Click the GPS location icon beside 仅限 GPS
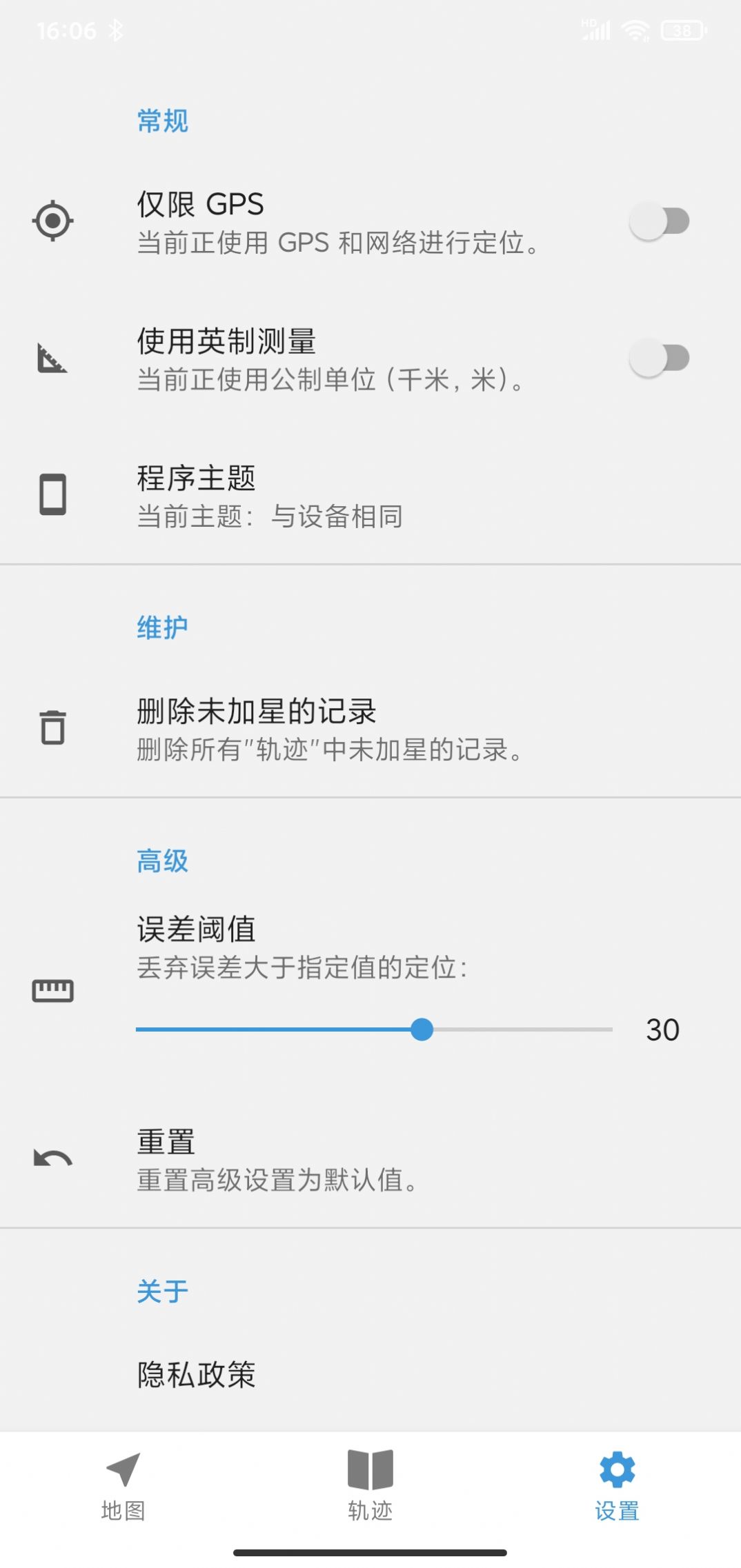The image size is (741, 1568). tap(52, 221)
